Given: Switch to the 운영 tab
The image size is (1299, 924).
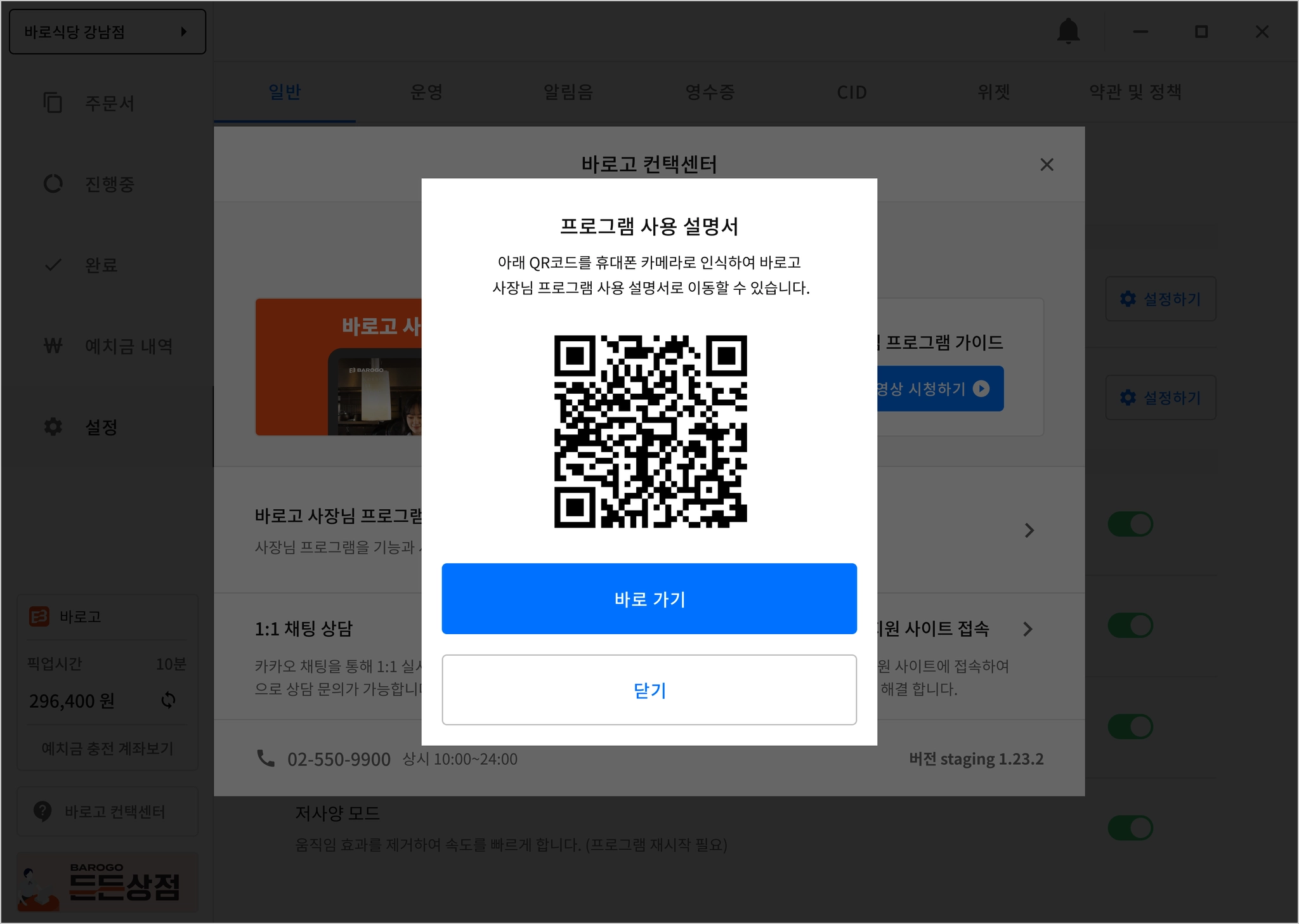Looking at the screenshot, I should pyautogui.click(x=426, y=93).
